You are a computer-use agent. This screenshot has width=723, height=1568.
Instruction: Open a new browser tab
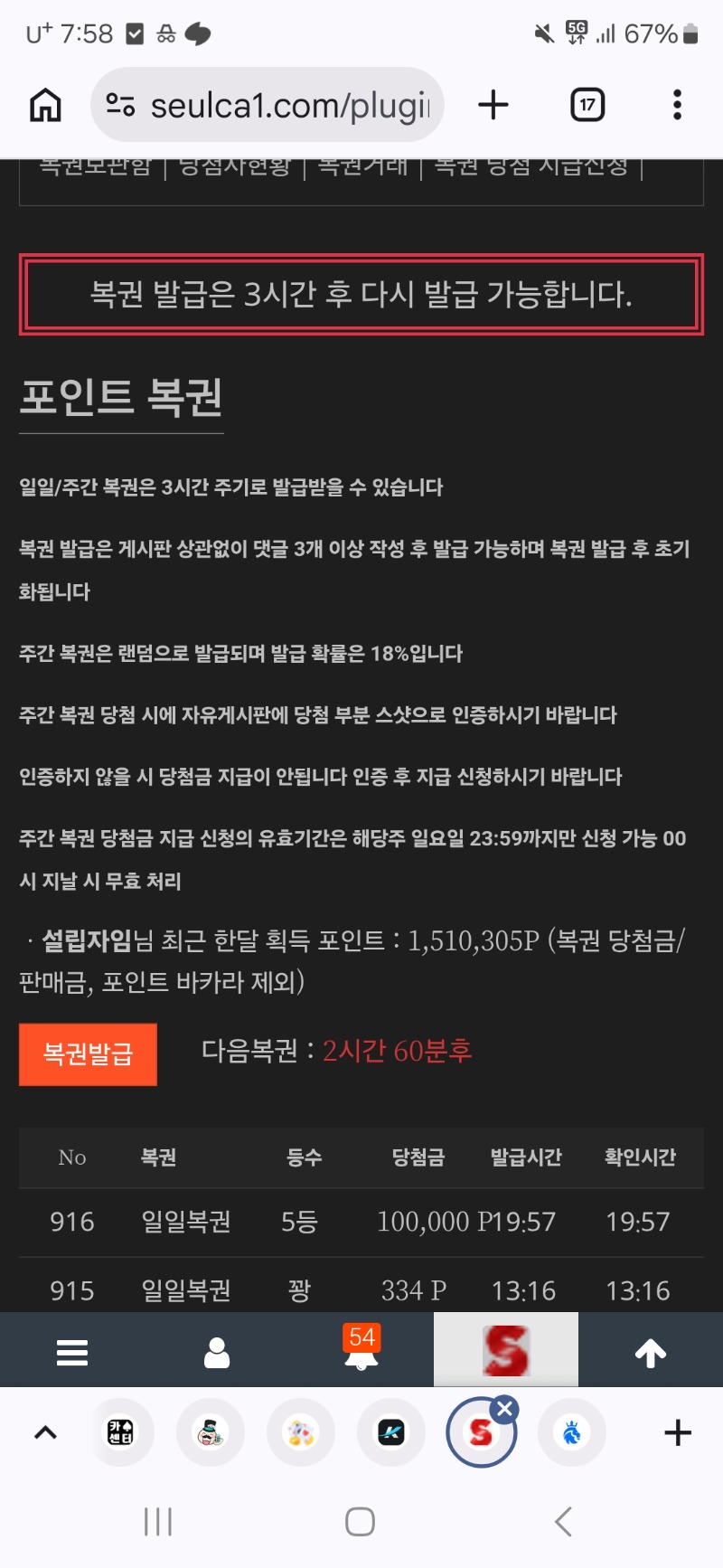pyautogui.click(x=493, y=105)
